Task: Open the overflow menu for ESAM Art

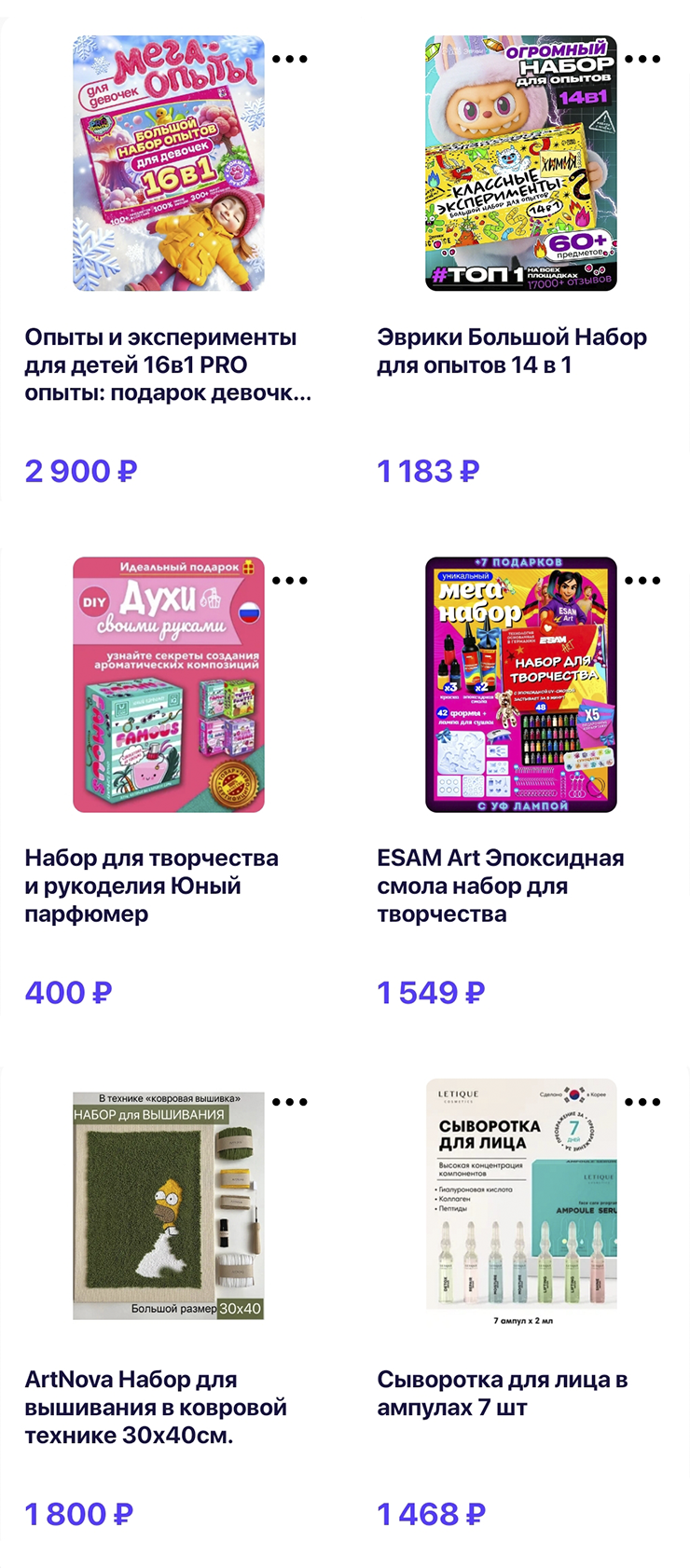Action: pos(642,580)
